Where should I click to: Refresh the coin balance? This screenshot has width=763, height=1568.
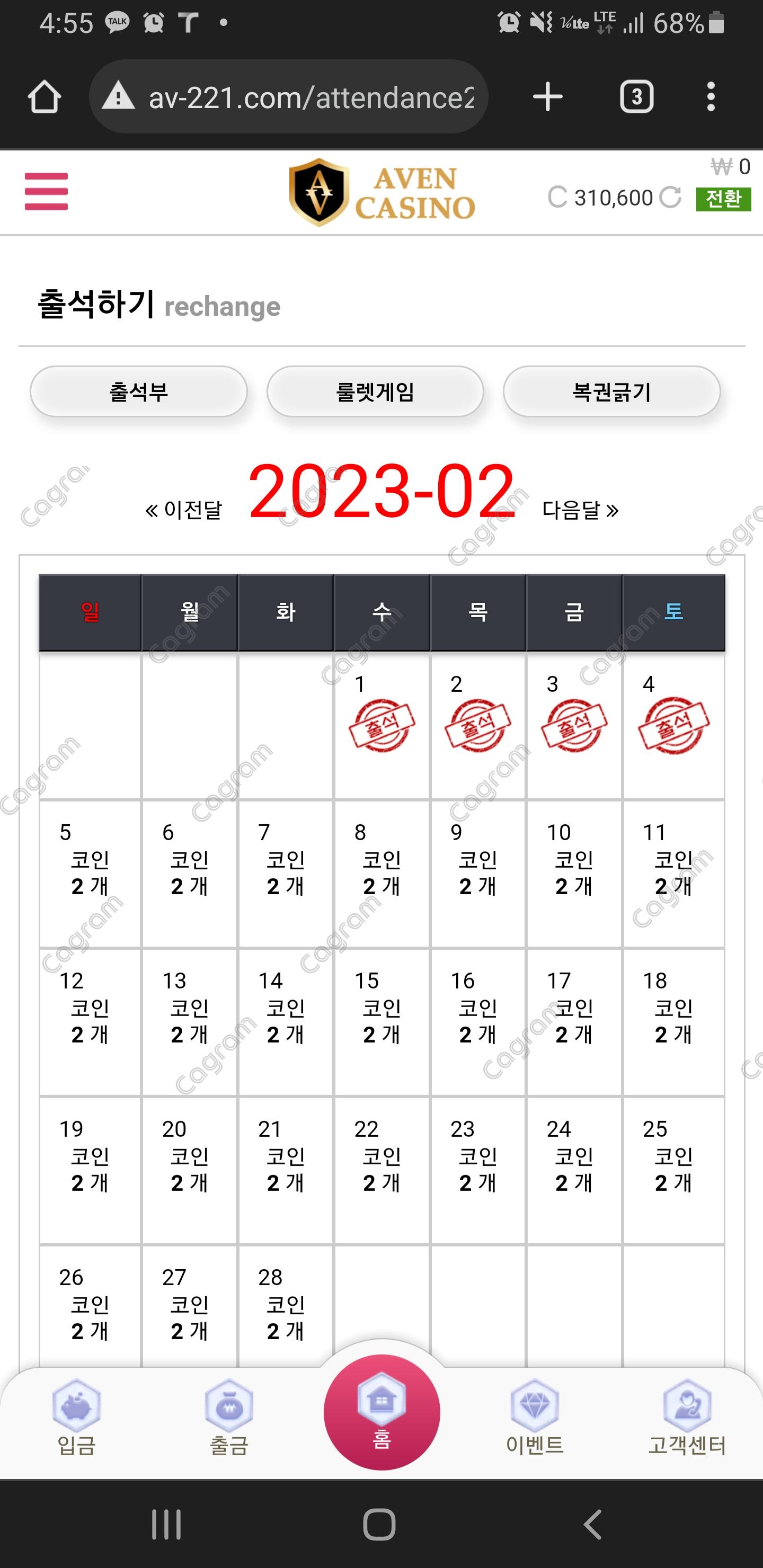[670, 197]
